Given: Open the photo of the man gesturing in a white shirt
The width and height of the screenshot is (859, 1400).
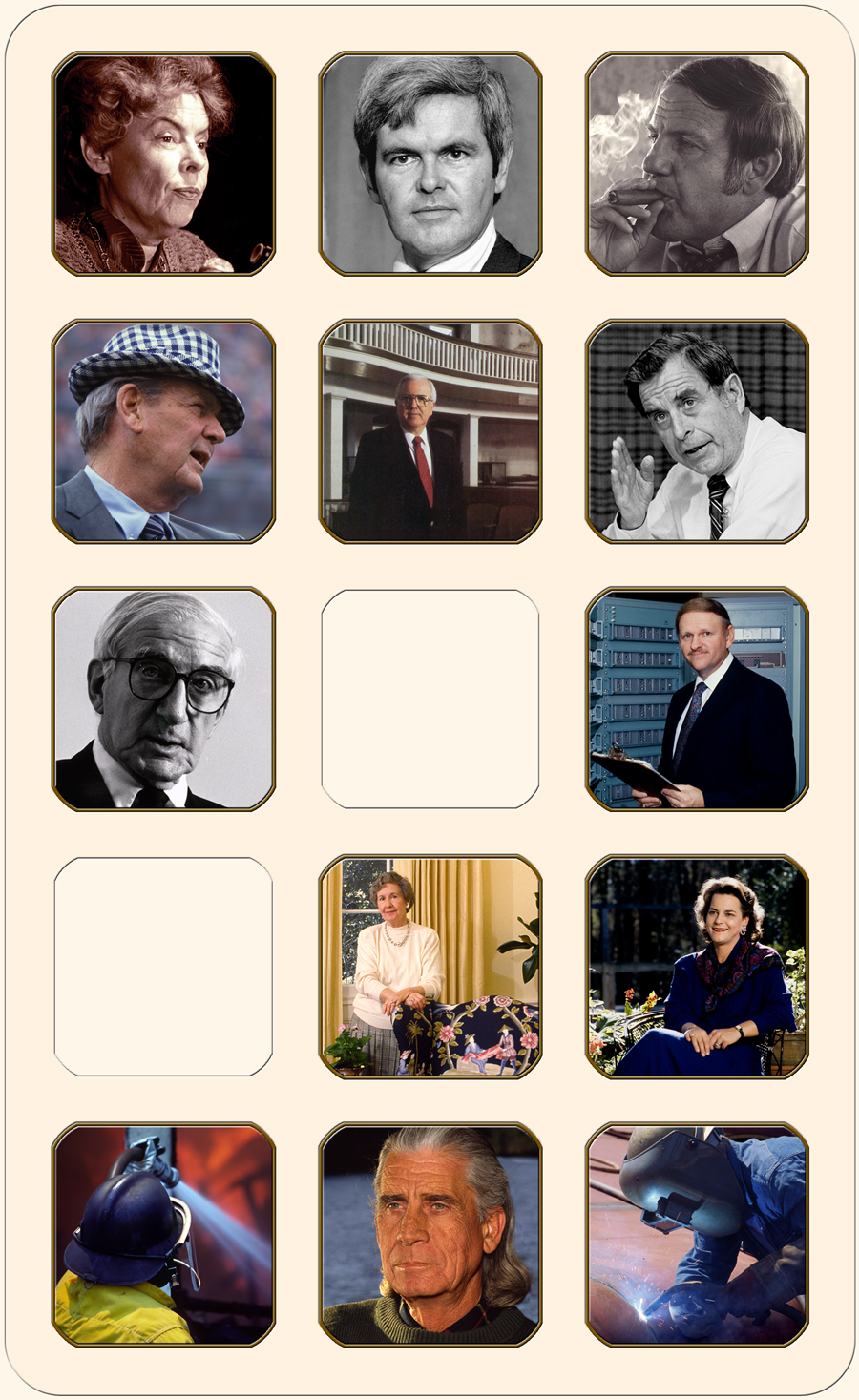Looking at the screenshot, I should [697, 431].
